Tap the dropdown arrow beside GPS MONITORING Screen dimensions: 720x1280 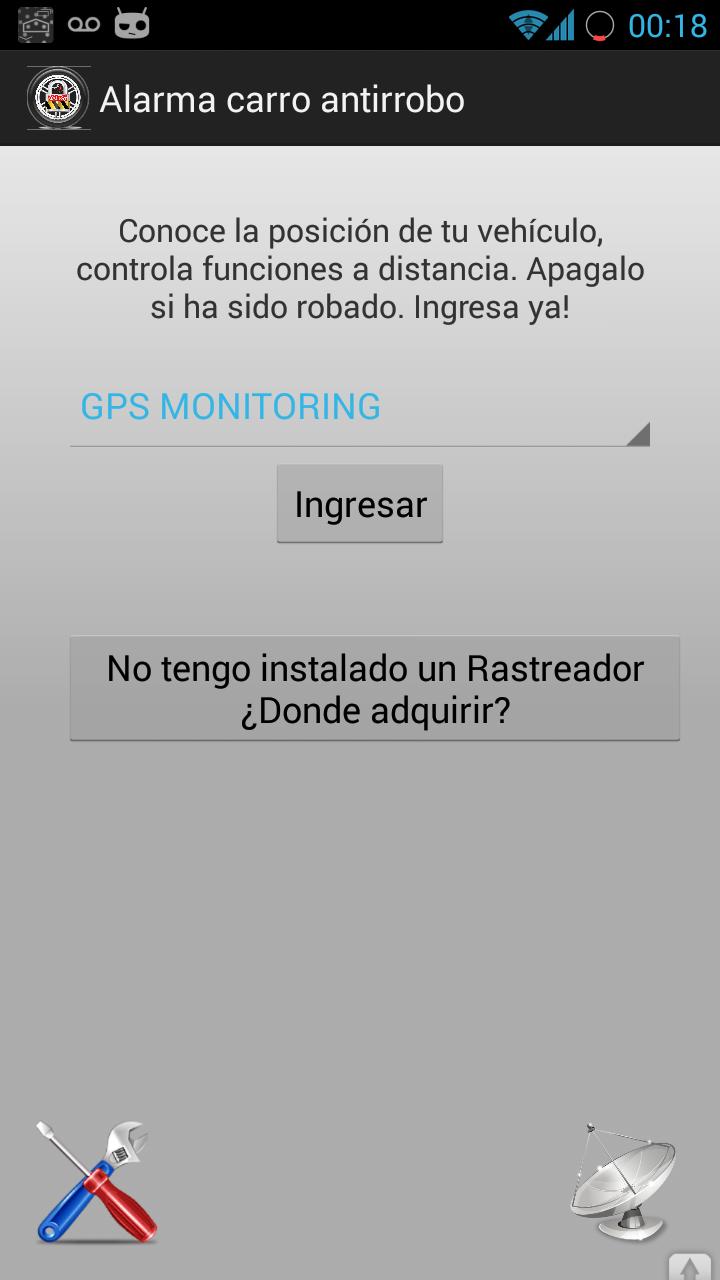[x=640, y=430]
